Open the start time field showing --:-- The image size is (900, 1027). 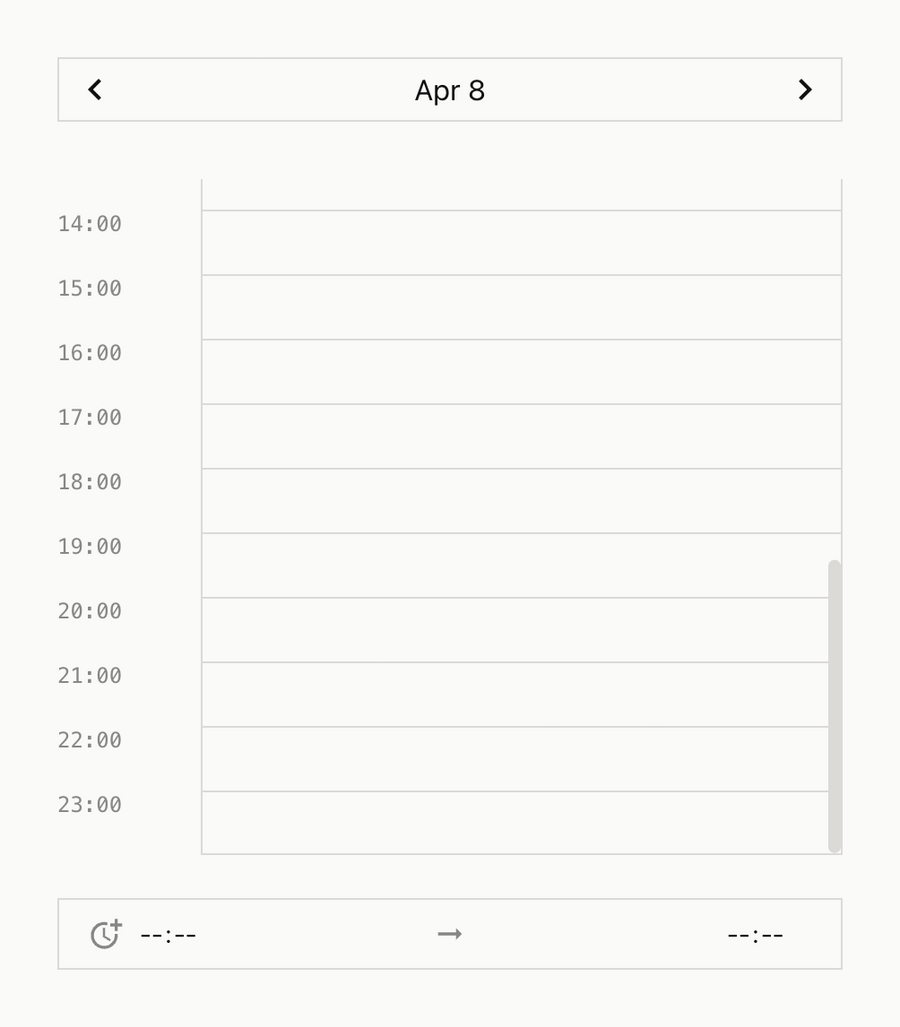(x=168, y=934)
